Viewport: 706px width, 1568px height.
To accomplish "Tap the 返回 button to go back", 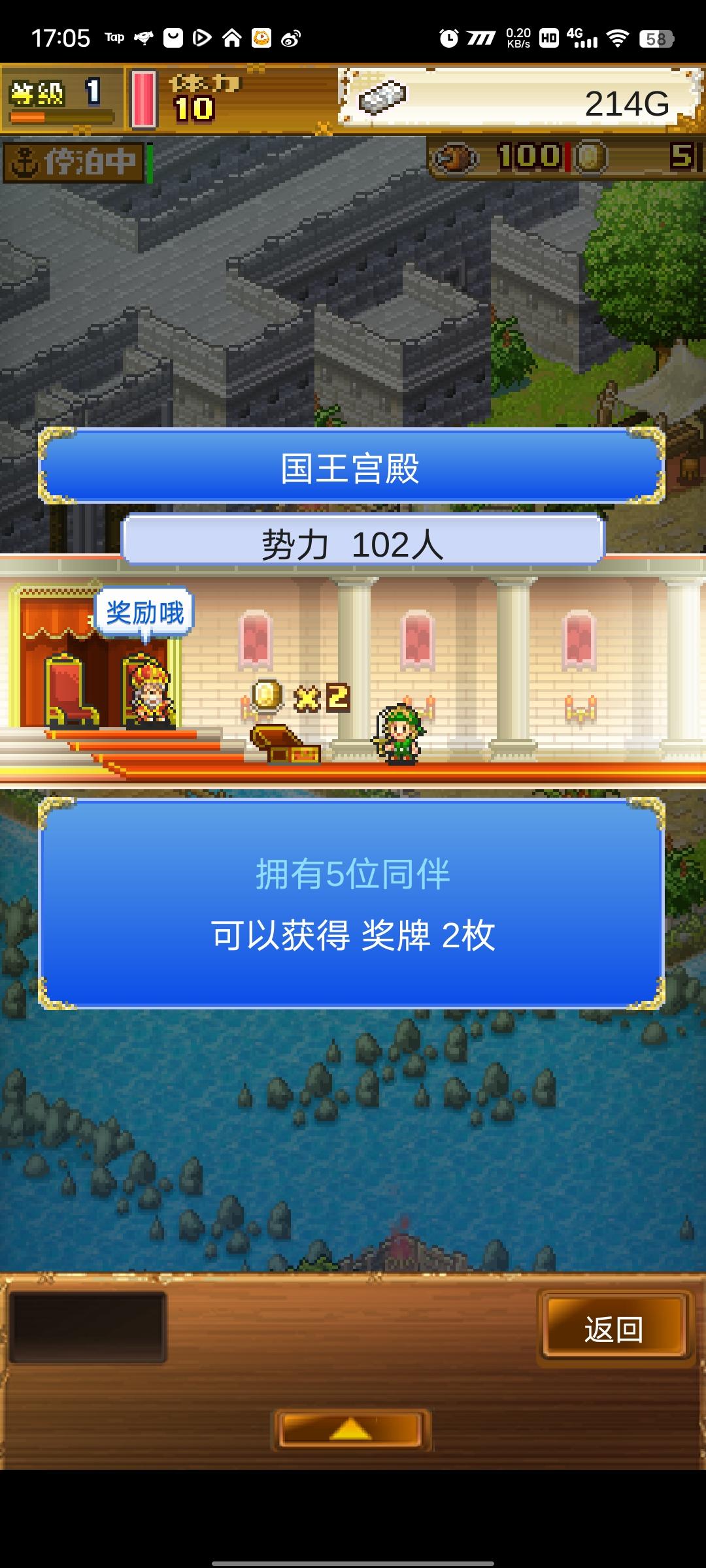I will click(x=614, y=1330).
